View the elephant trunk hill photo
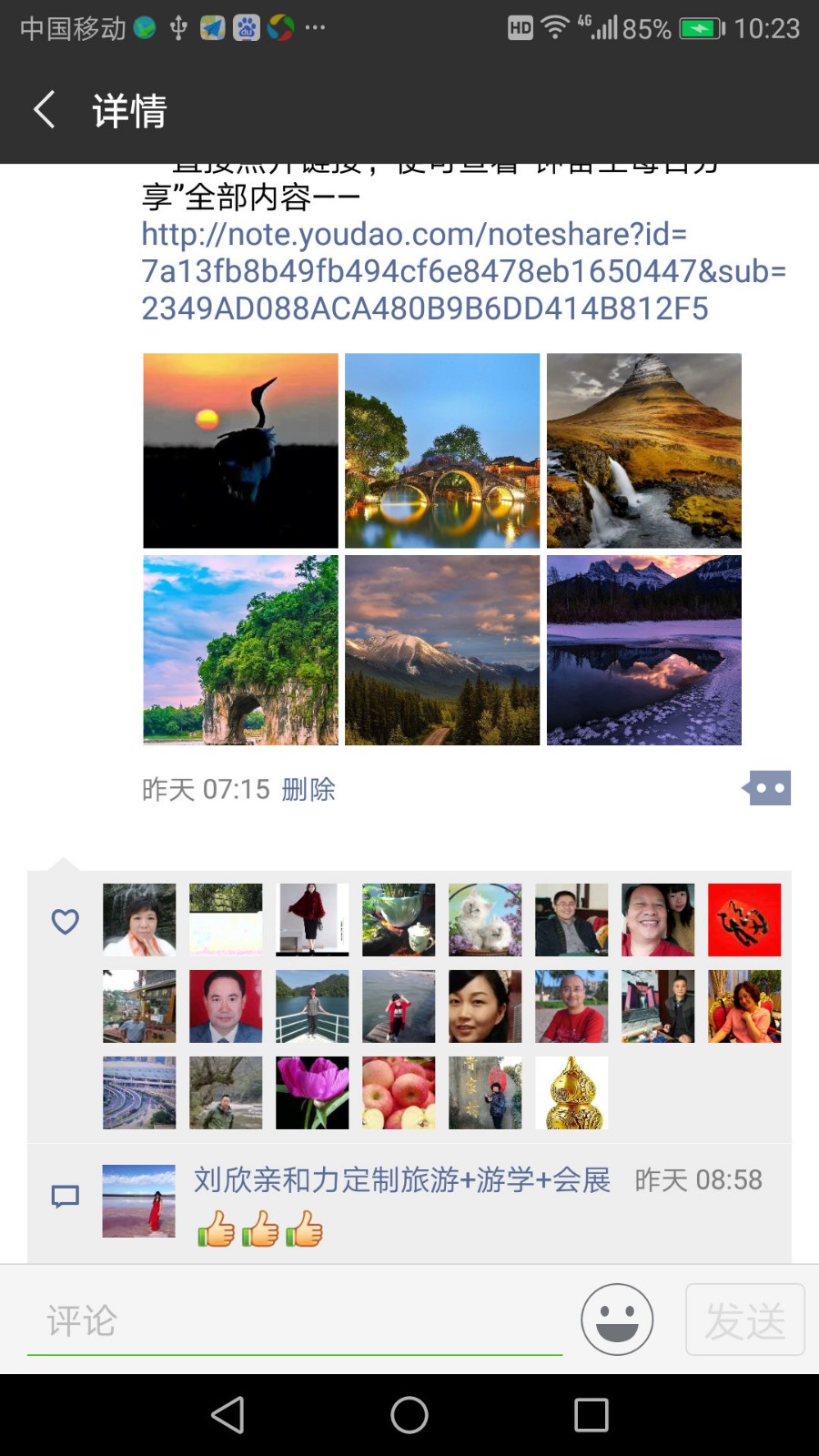The width and height of the screenshot is (819, 1456). point(240,650)
